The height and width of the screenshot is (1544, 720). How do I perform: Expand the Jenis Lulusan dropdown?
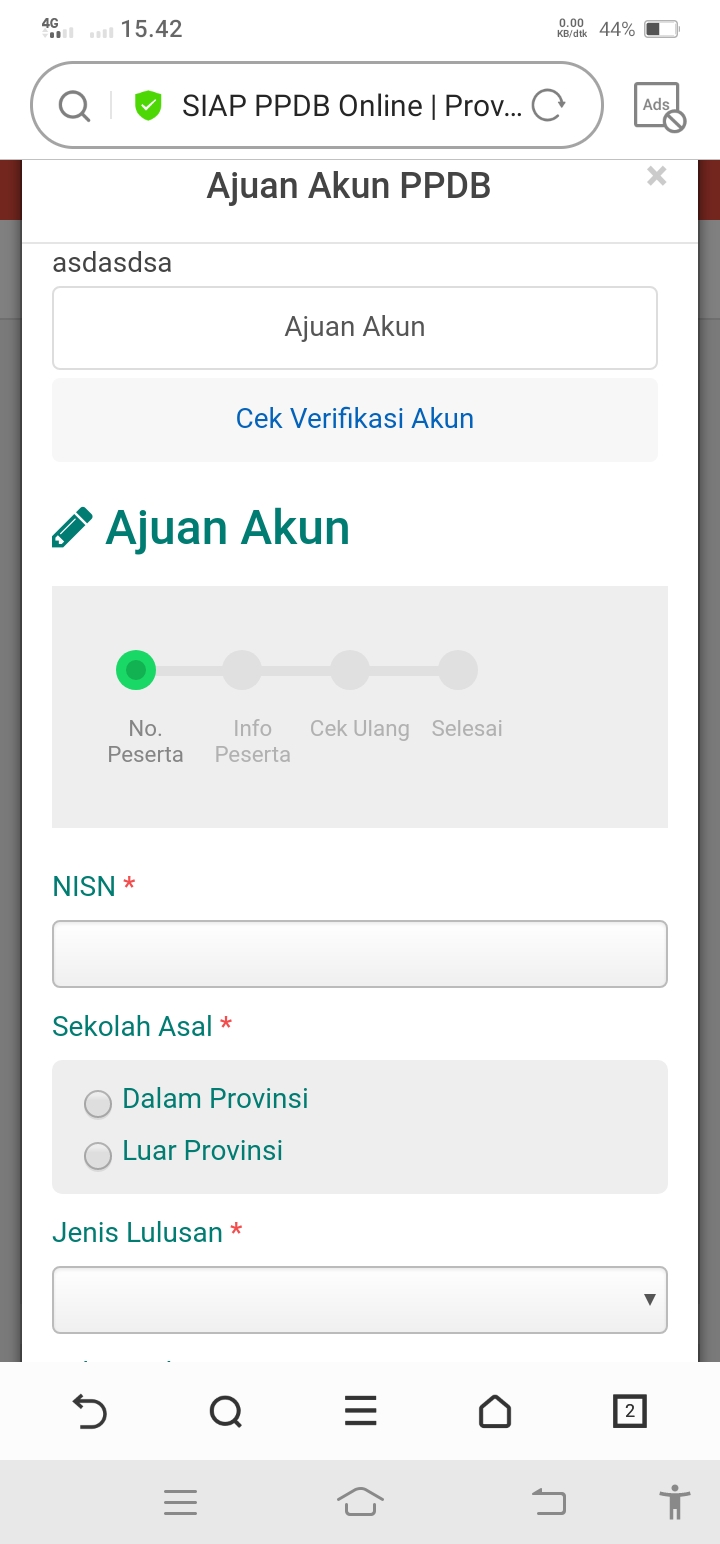pos(359,1300)
